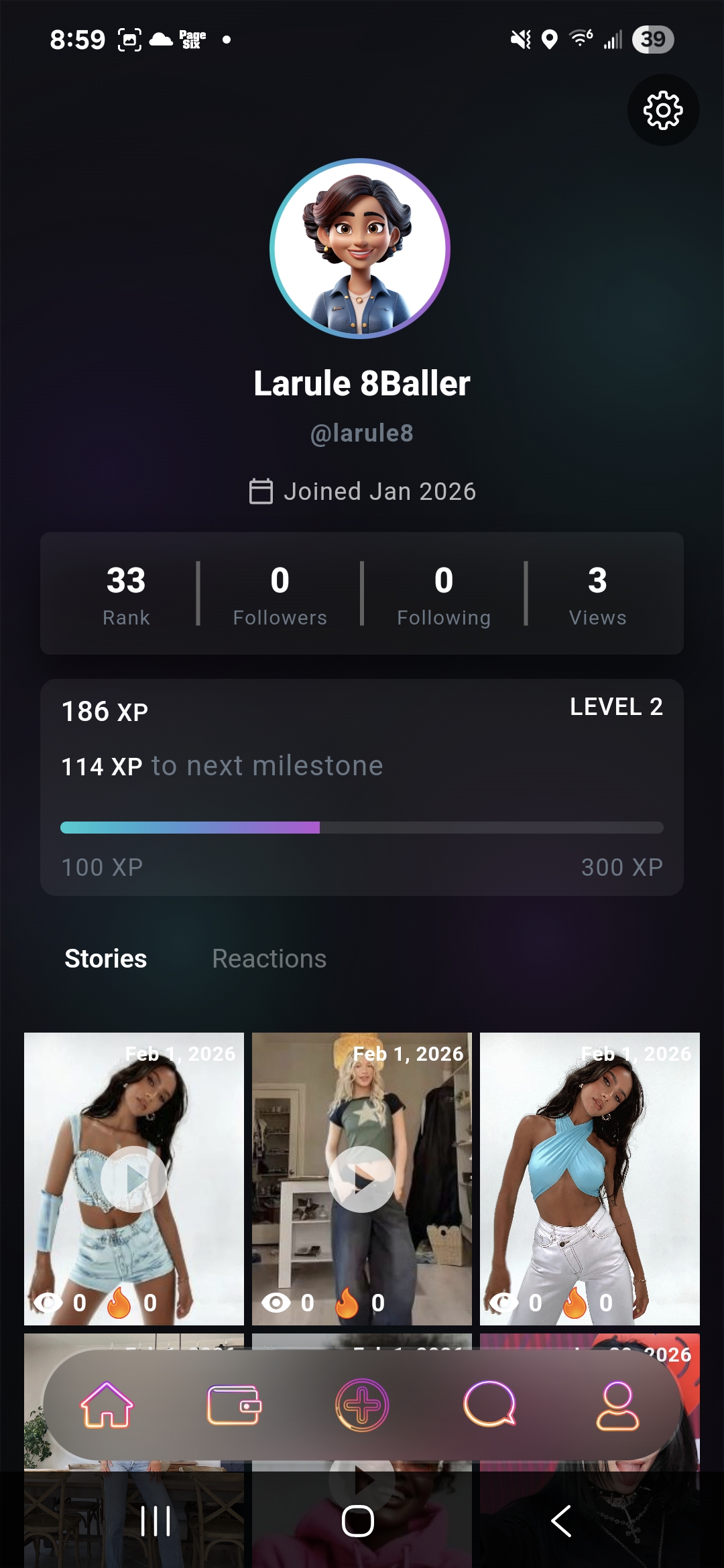Create a new story with plus button
This screenshot has height=1568, width=724.
click(x=362, y=1405)
